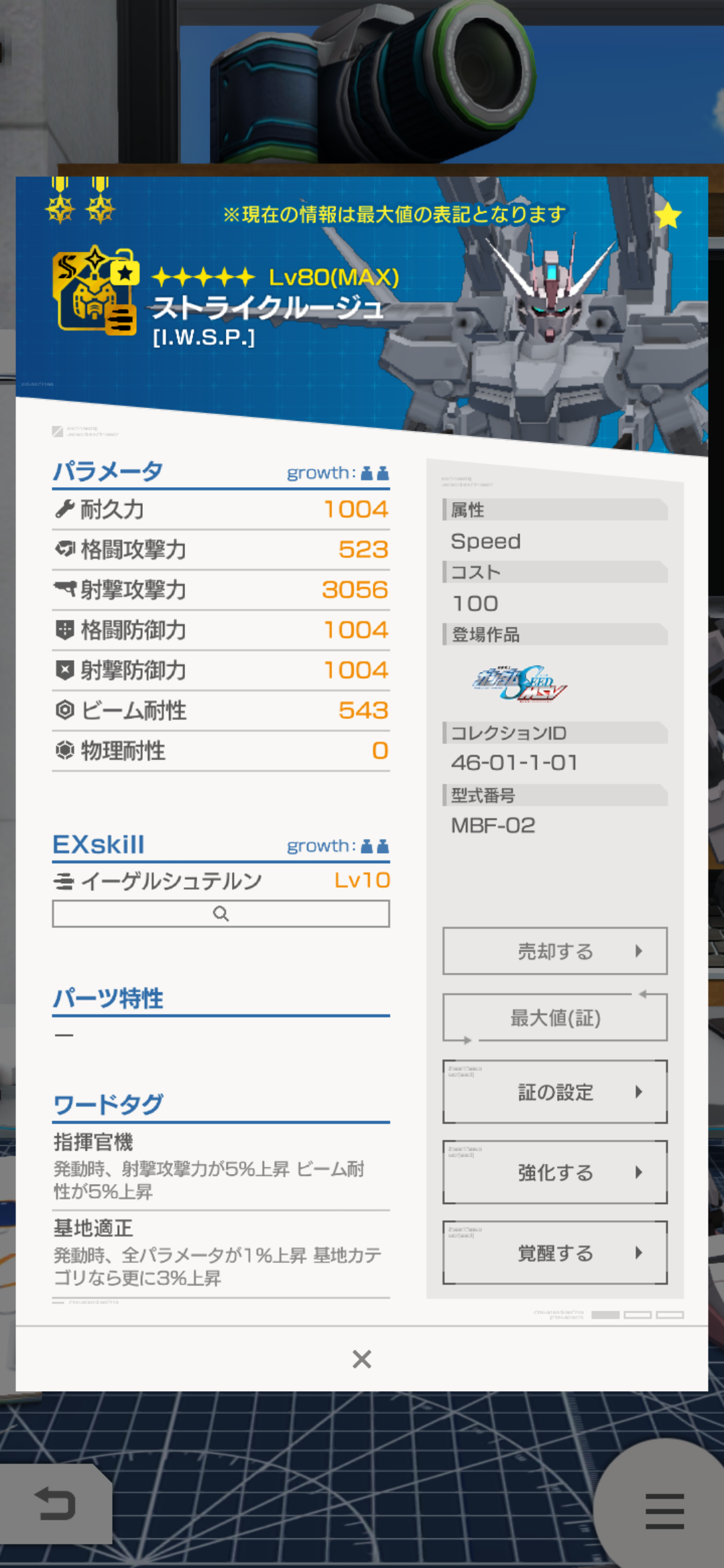
Task: Toggle the favorite star icon
Action: pos(668,216)
